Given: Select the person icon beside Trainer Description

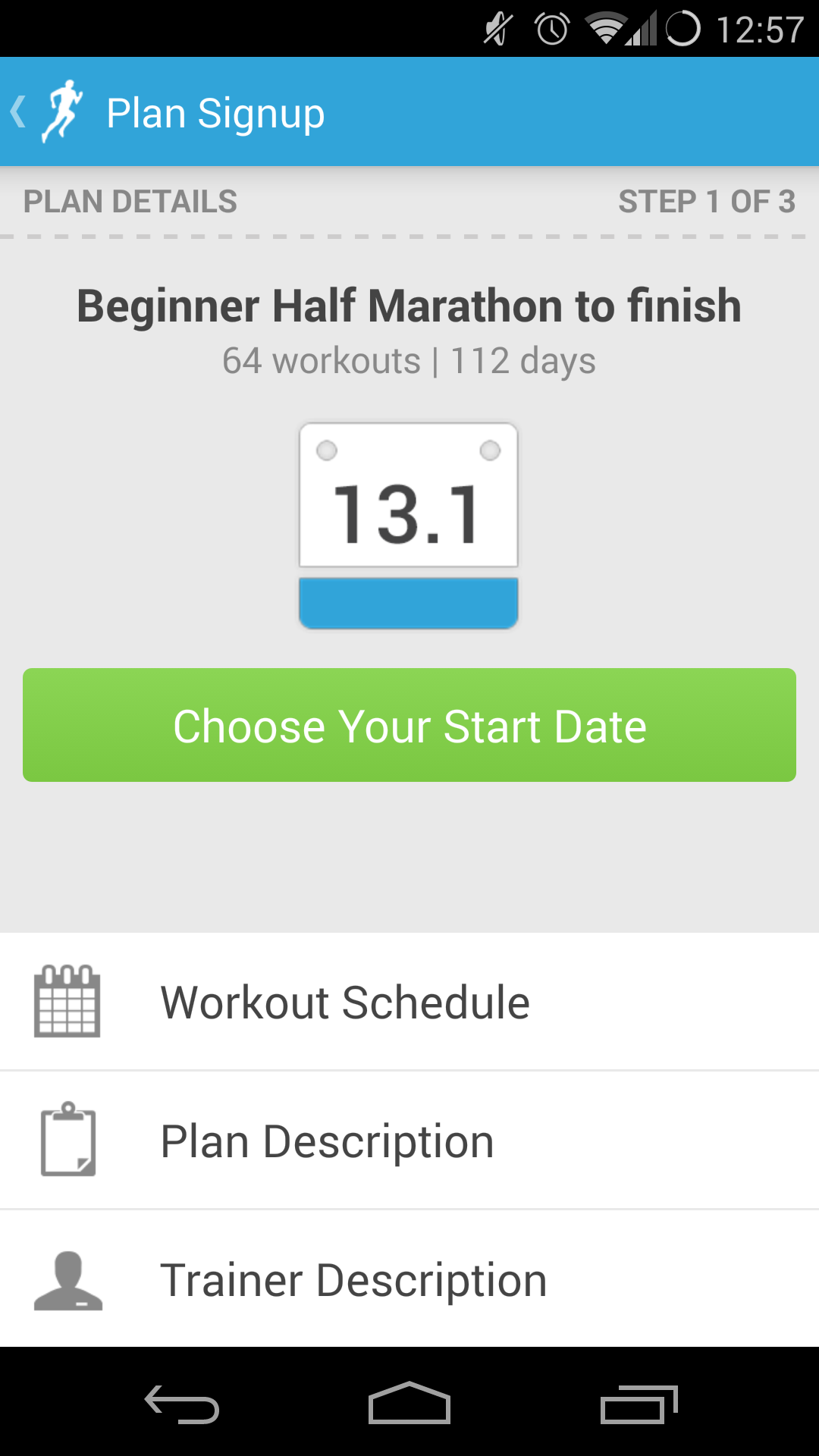Looking at the screenshot, I should point(68,1279).
